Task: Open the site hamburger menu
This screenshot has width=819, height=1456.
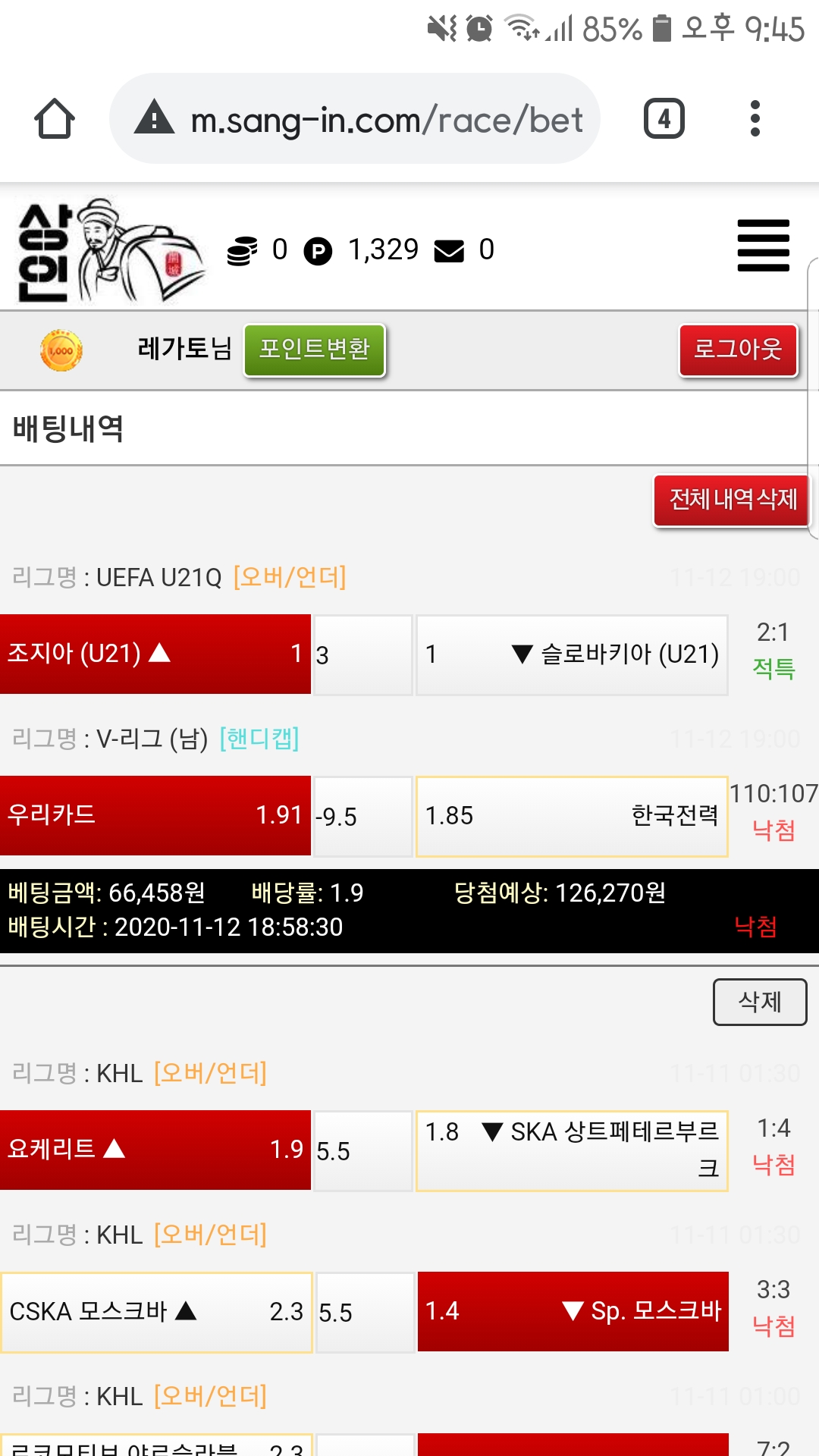Action: [x=763, y=245]
